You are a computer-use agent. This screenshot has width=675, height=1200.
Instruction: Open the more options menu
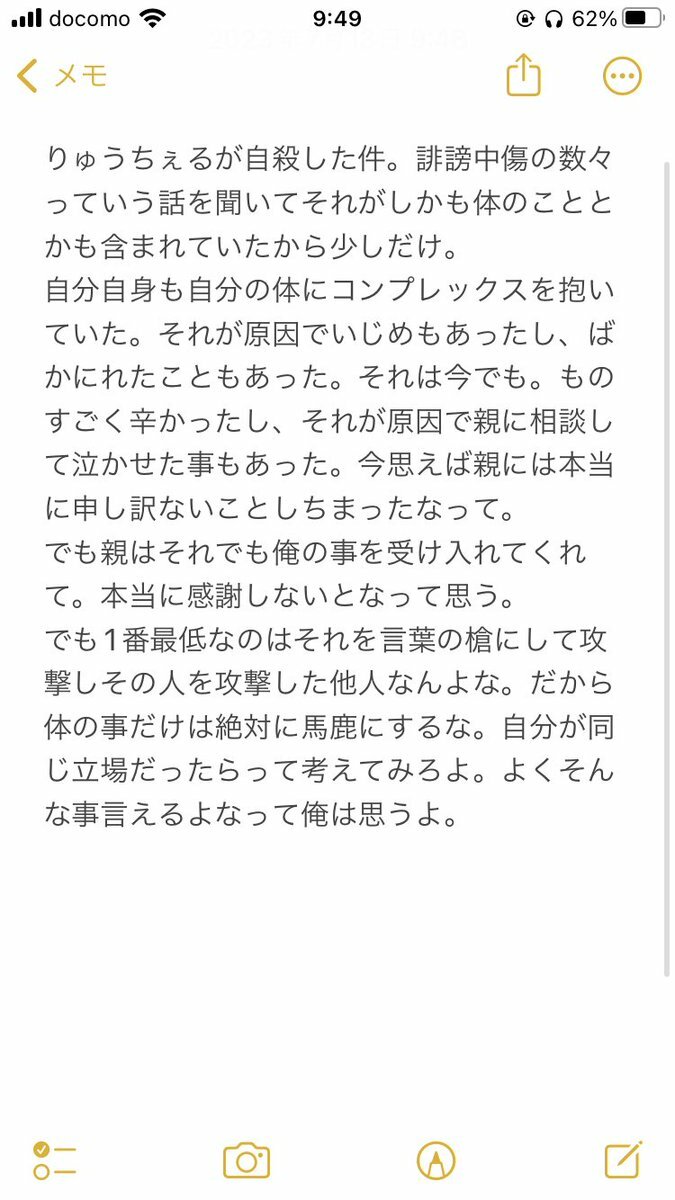click(x=622, y=76)
